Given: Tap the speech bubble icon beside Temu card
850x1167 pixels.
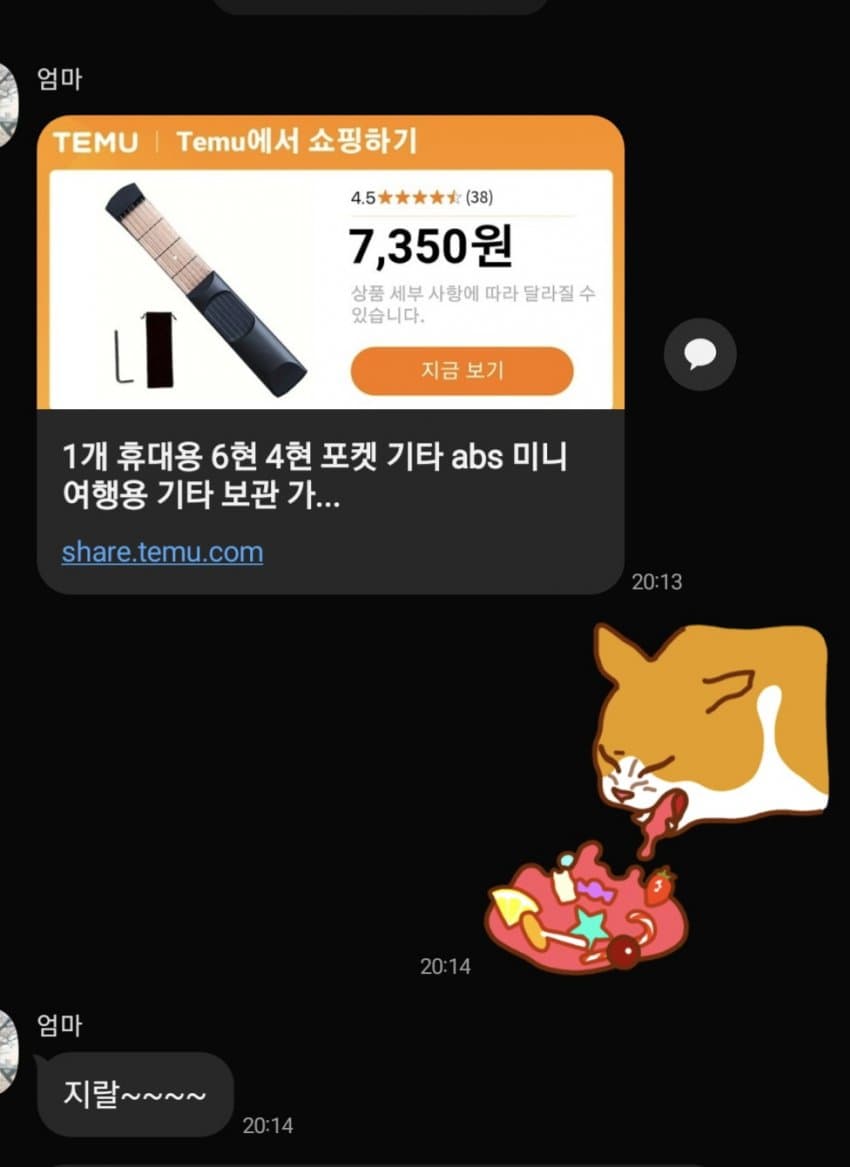Looking at the screenshot, I should click(700, 354).
